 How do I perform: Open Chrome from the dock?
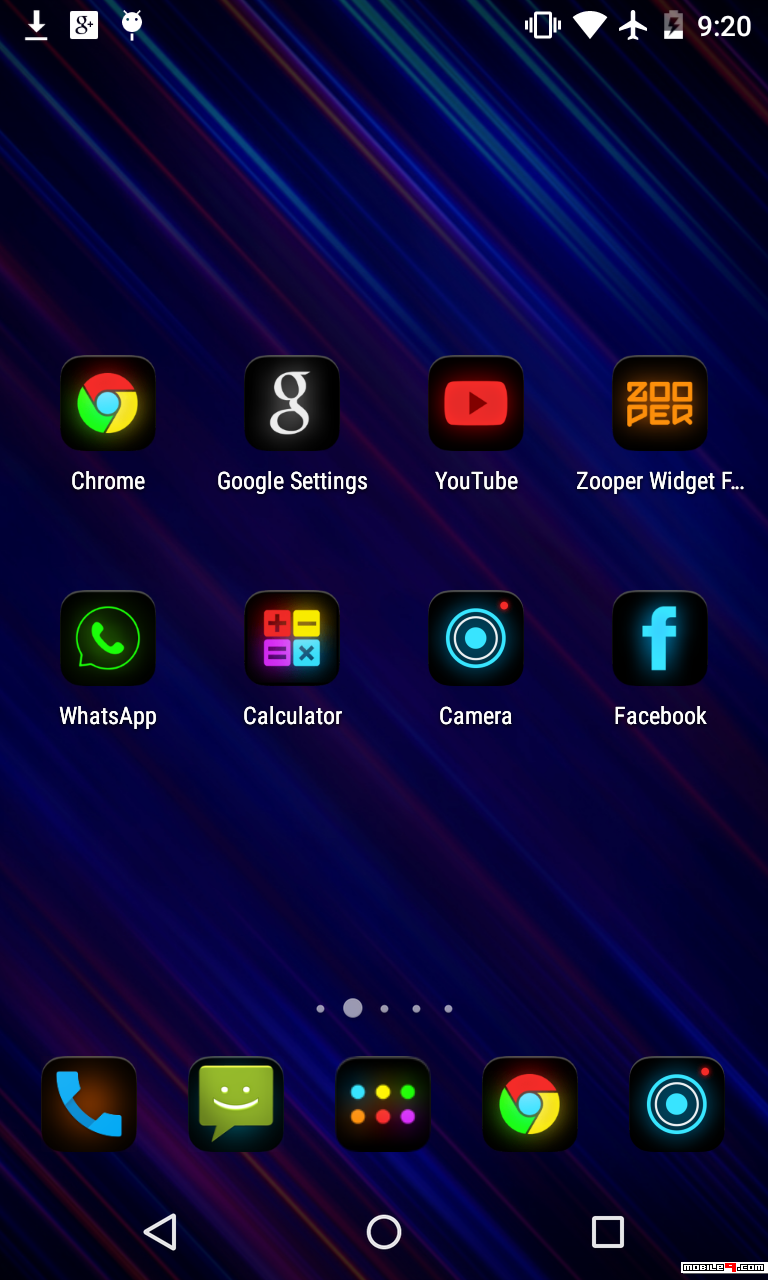(x=530, y=1104)
